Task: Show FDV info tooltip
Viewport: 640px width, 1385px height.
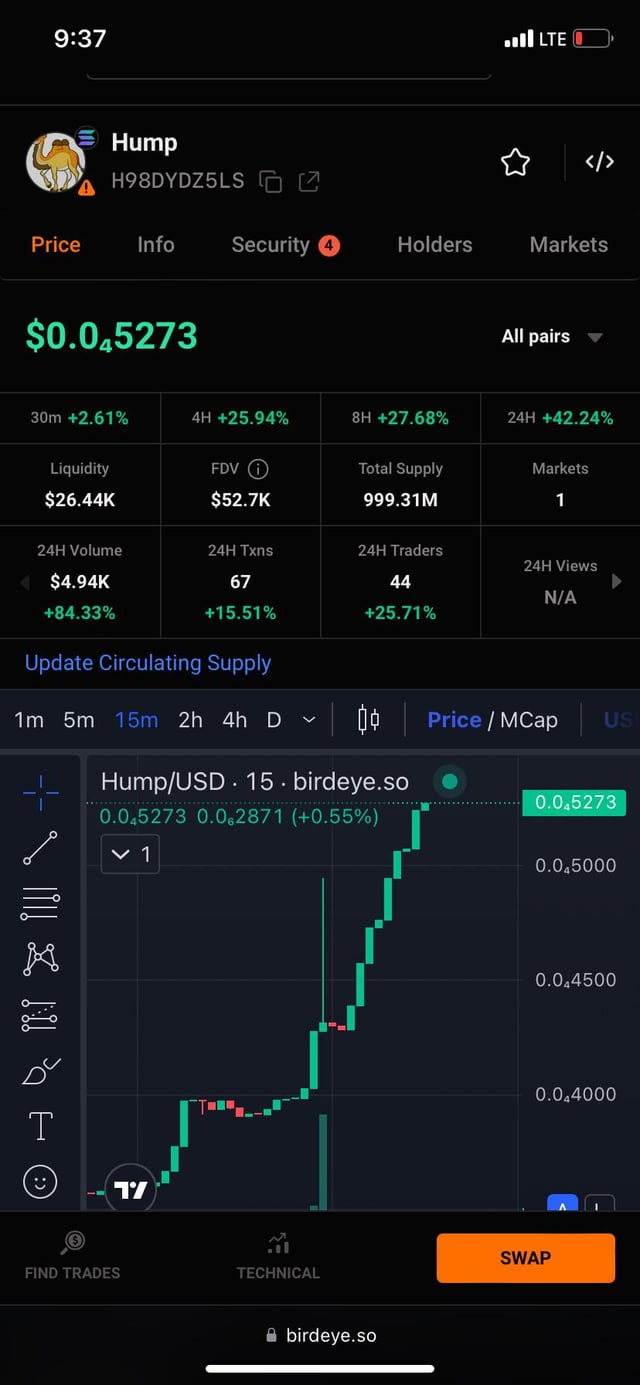Action: click(x=258, y=468)
